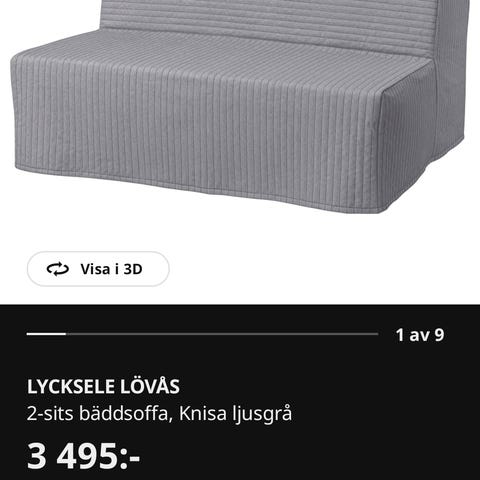The image size is (480, 480).
Task: Open the sofa product photo full screen
Action: click(x=240, y=107)
